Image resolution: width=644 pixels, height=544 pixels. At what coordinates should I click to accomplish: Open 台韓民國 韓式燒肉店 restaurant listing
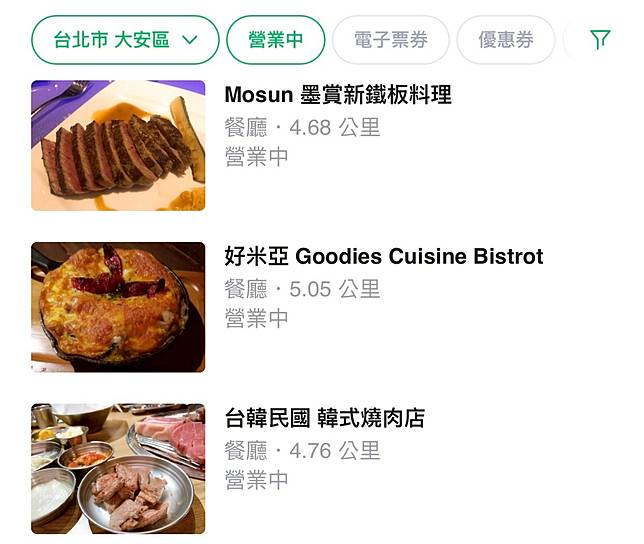point(324,418)
